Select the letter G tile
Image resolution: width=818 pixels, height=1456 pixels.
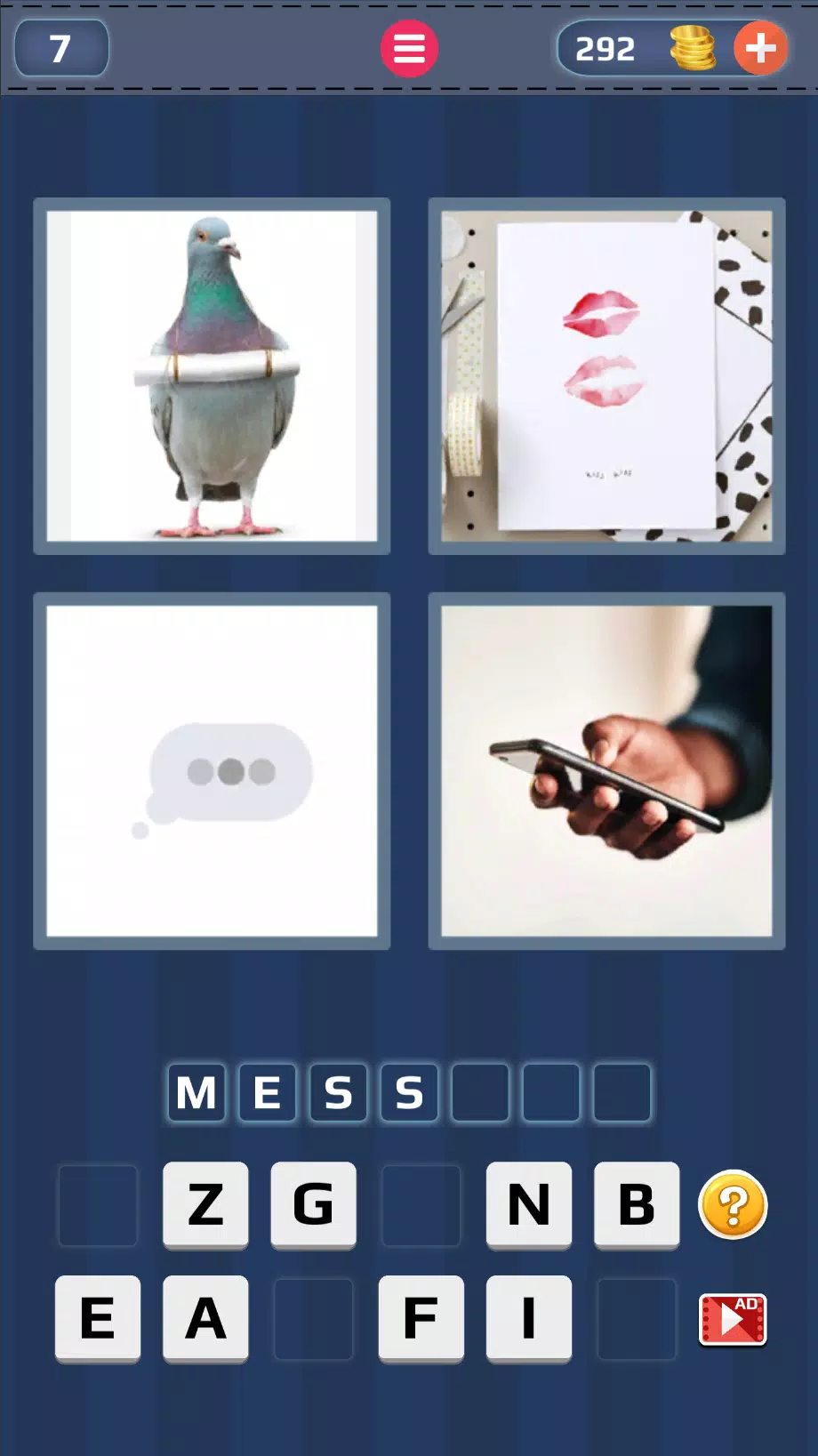tap(313, 1207)
